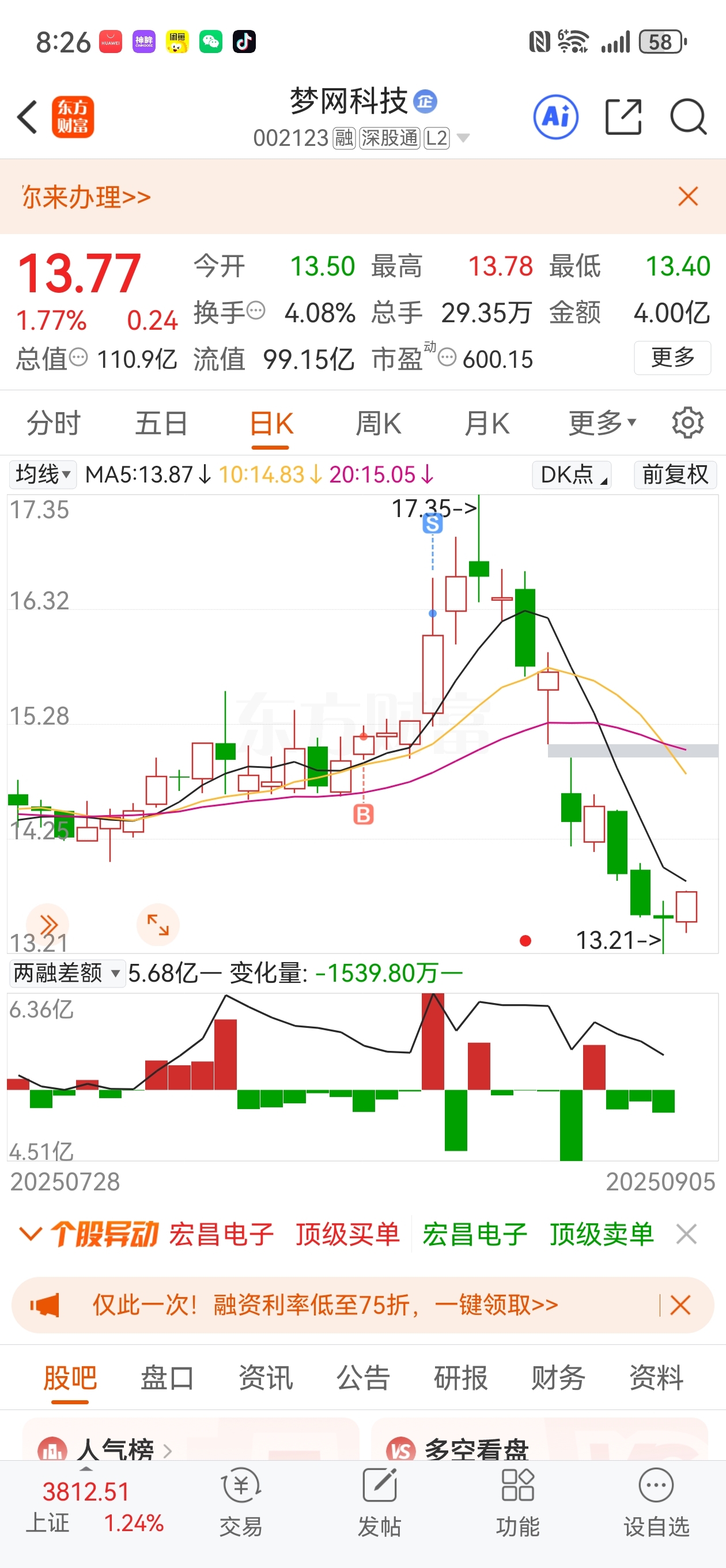Select the 月K chart tab
The width and height of the screenshot is (726, 1568).
click(x=486, y=423)
